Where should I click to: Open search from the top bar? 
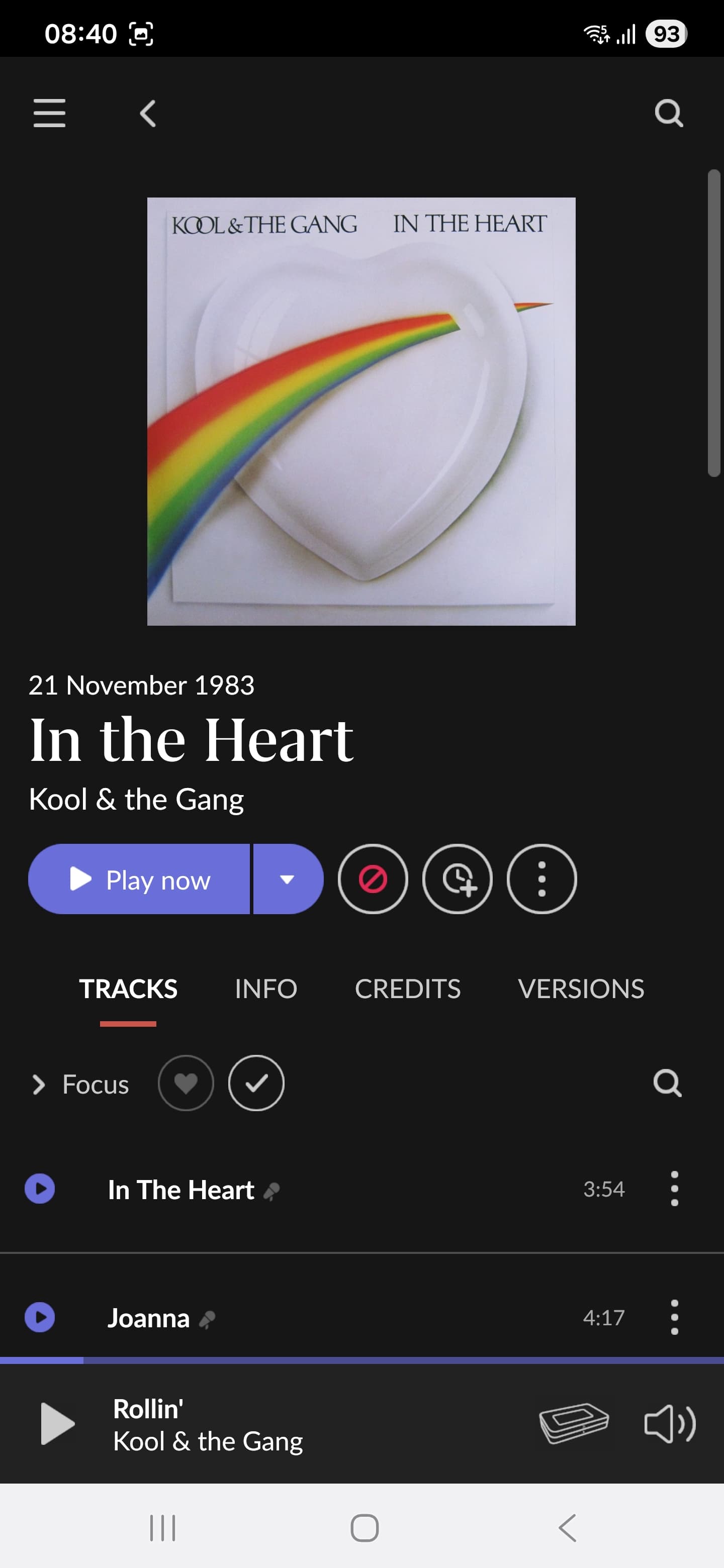669,113
